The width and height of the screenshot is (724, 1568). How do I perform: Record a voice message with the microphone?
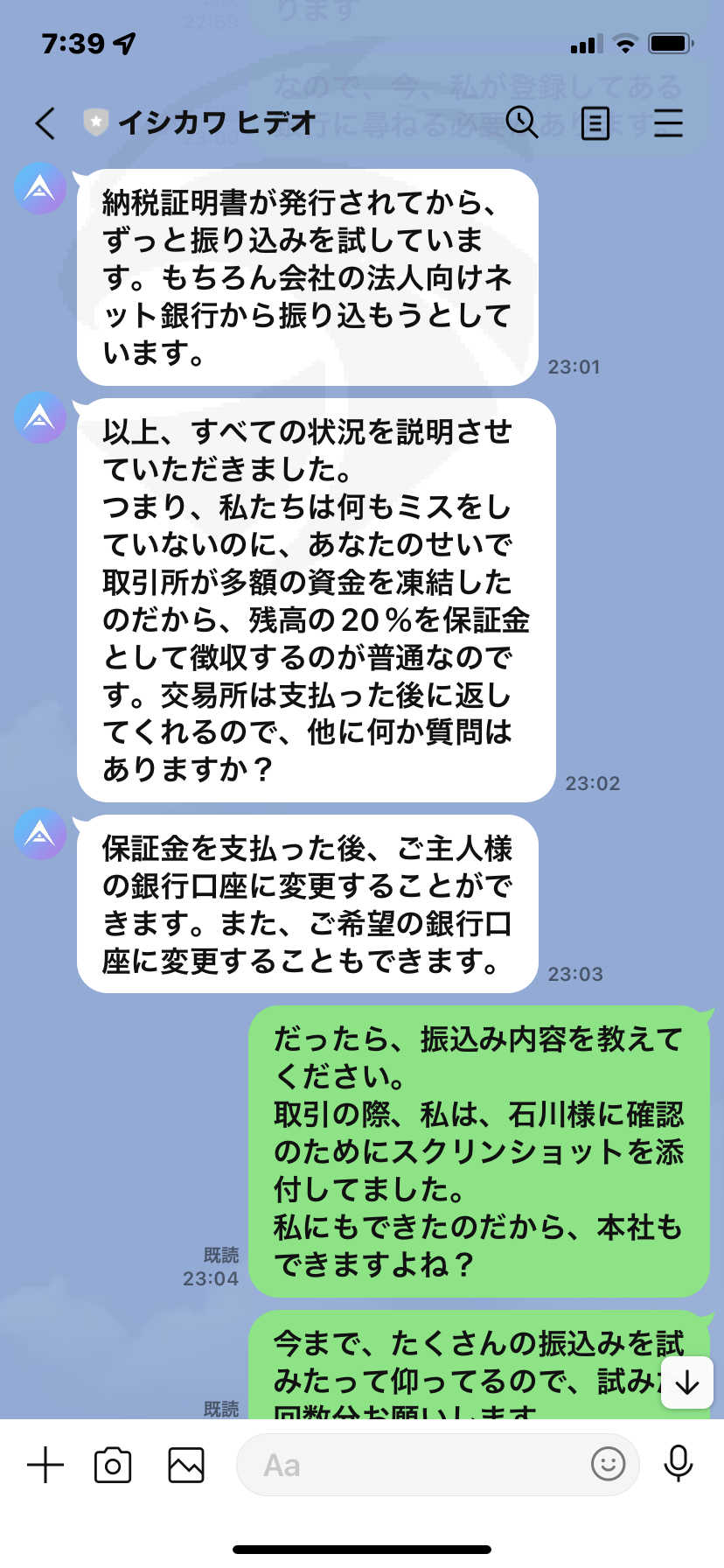679,1463
